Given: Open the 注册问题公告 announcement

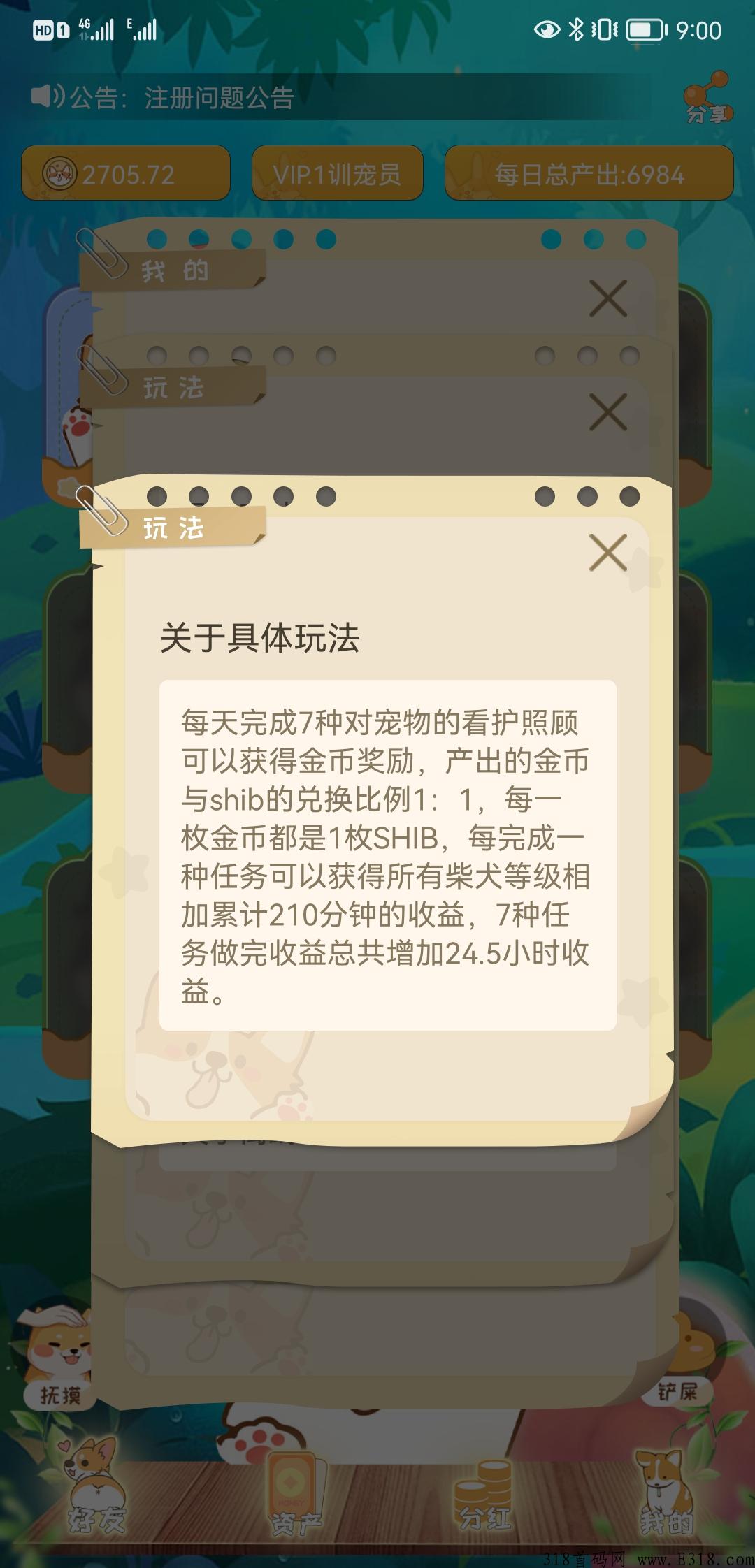Looking at the screenshot, I should 218,98.
